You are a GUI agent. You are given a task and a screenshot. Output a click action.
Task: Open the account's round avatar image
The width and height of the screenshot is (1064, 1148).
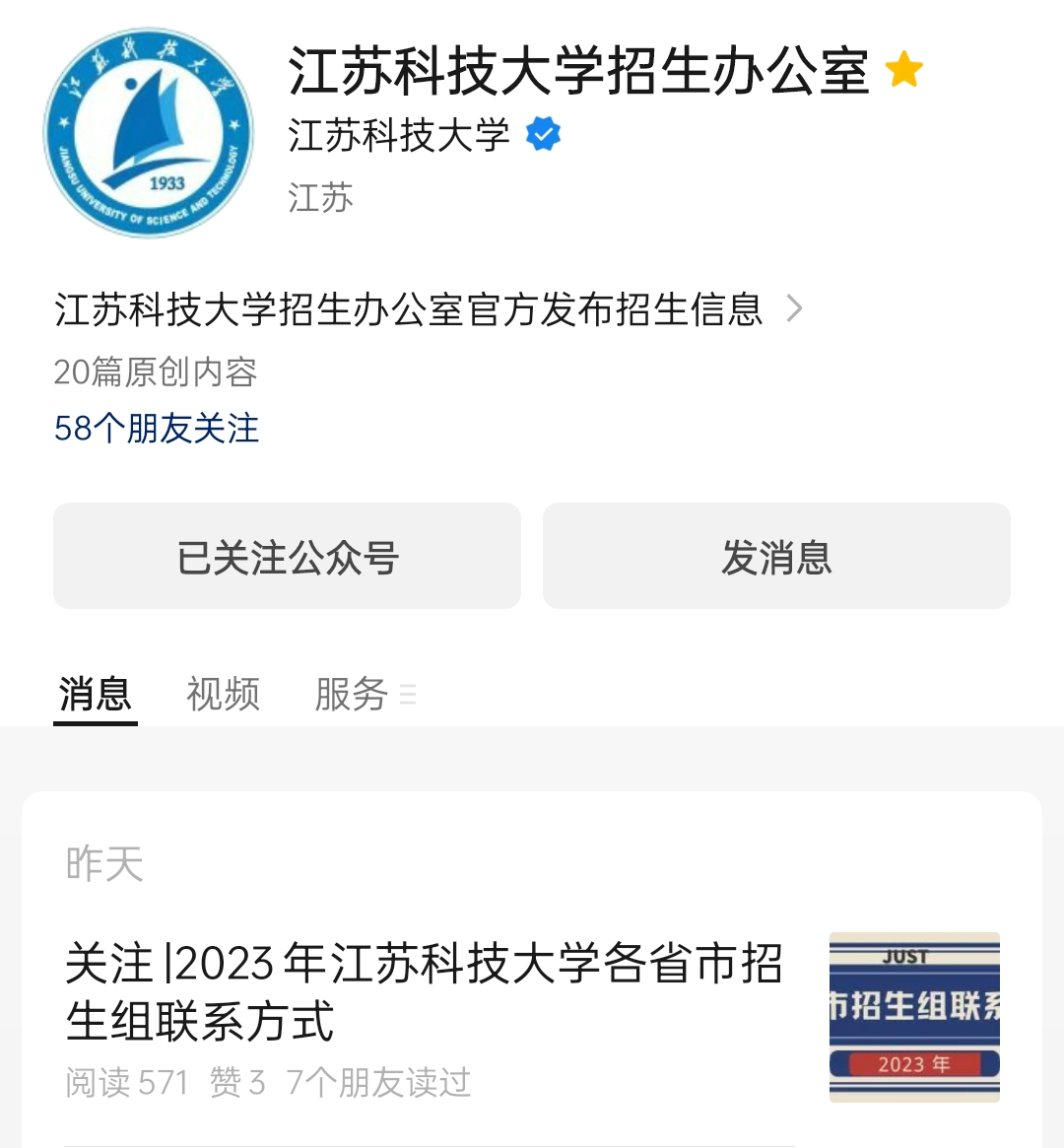tap(149, 133)
